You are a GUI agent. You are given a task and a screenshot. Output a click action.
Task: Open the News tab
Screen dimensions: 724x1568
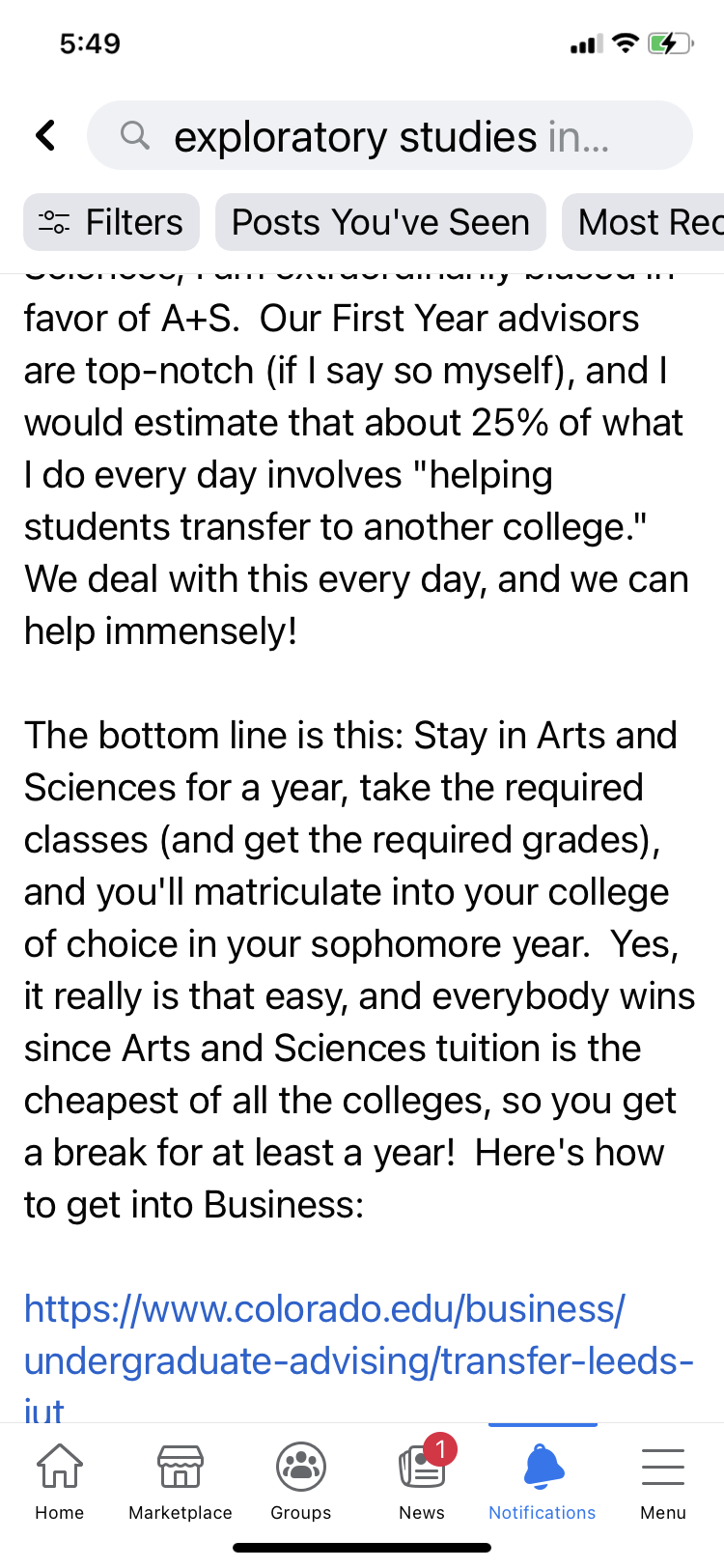pyautogui.click(x=422, y=1480)
